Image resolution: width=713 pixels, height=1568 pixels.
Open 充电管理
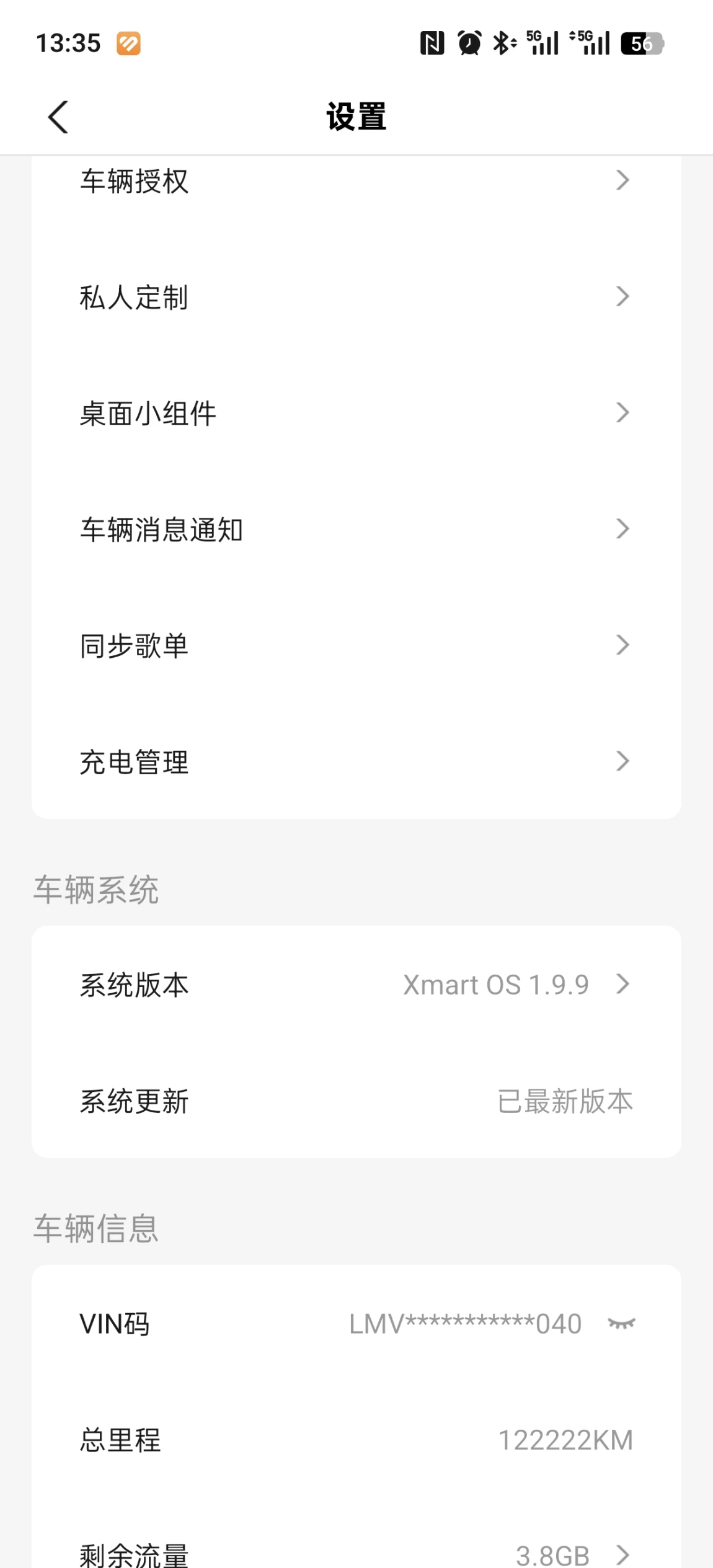click(356, 761)
